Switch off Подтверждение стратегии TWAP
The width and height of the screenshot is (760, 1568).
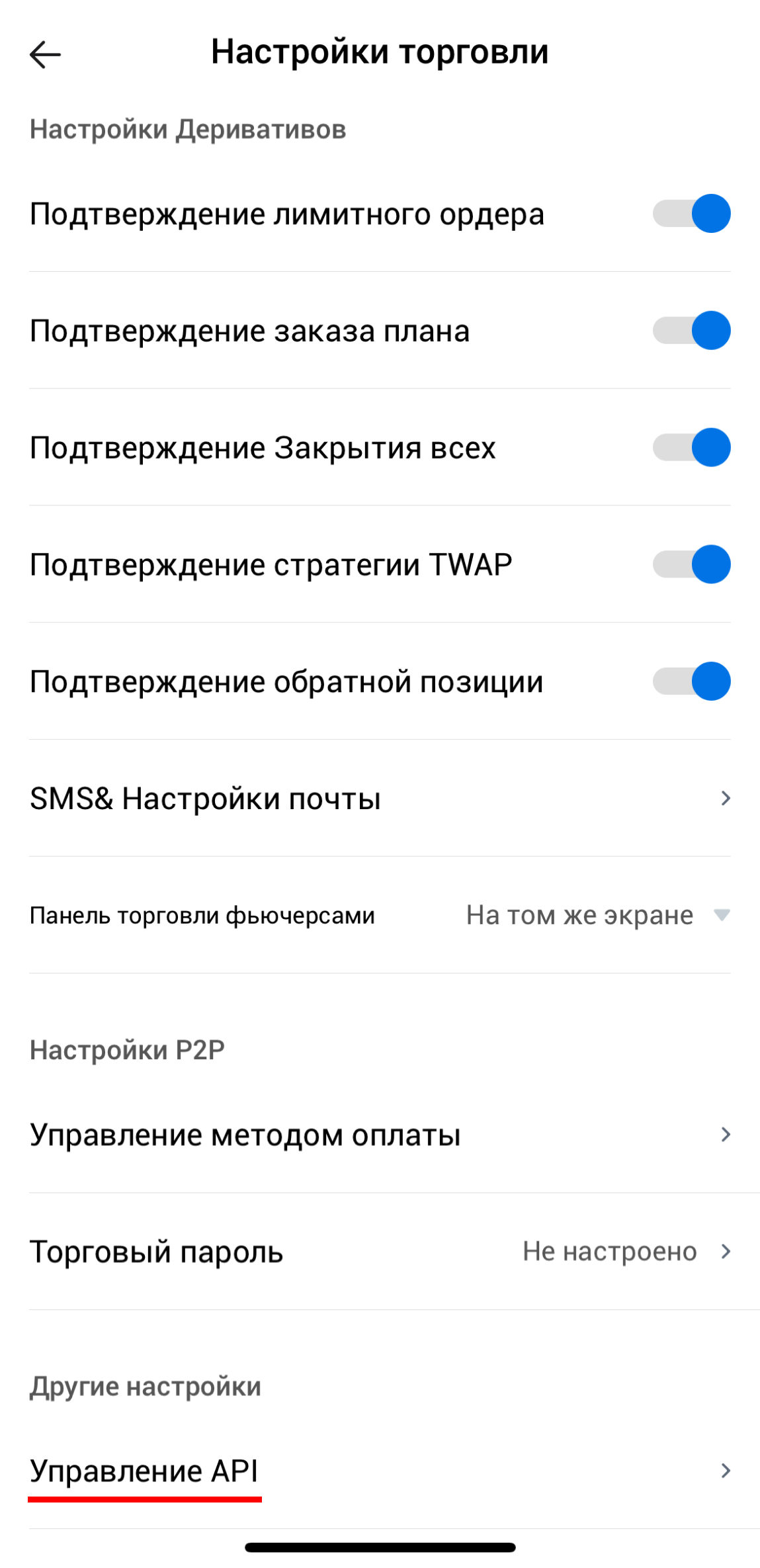coord(691,564)
